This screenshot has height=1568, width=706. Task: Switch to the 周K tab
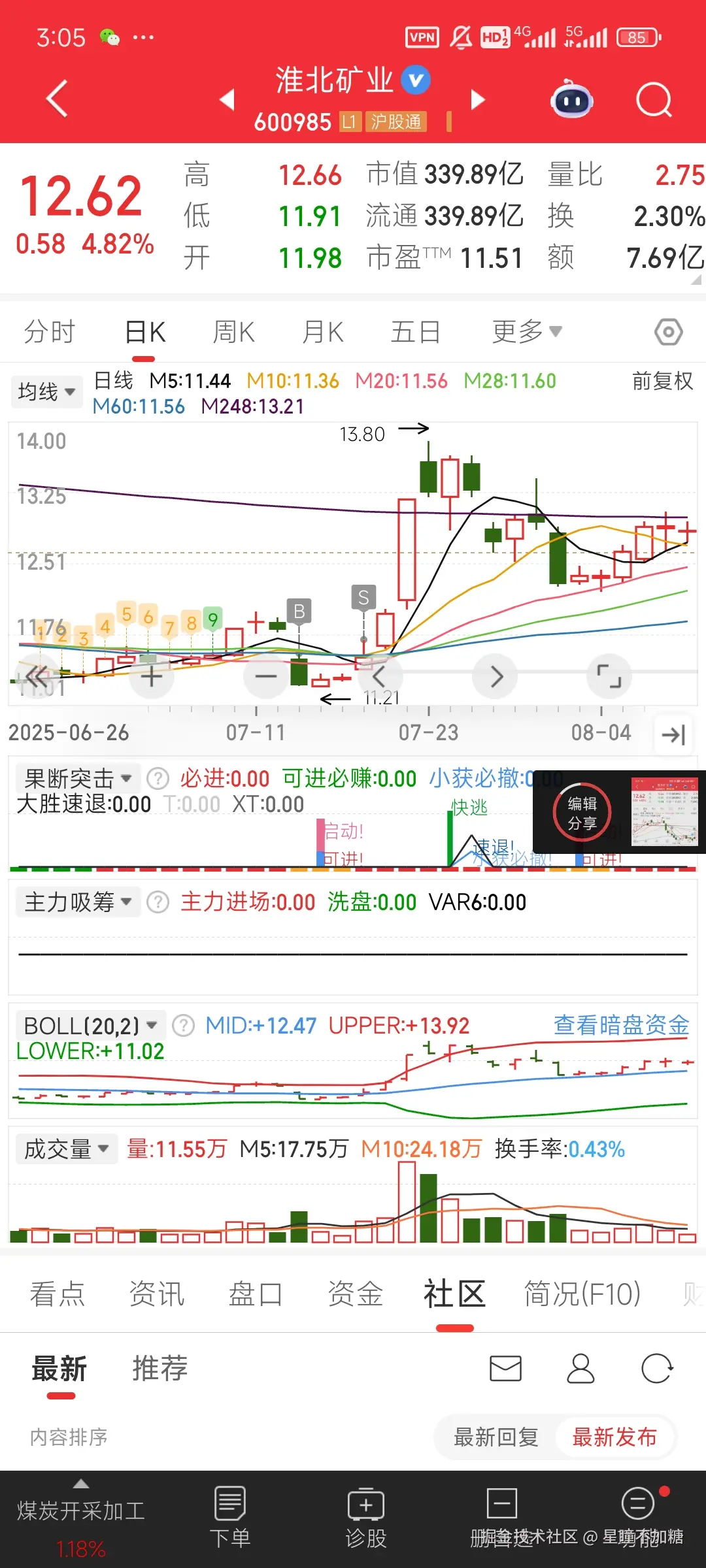(233, 331)
